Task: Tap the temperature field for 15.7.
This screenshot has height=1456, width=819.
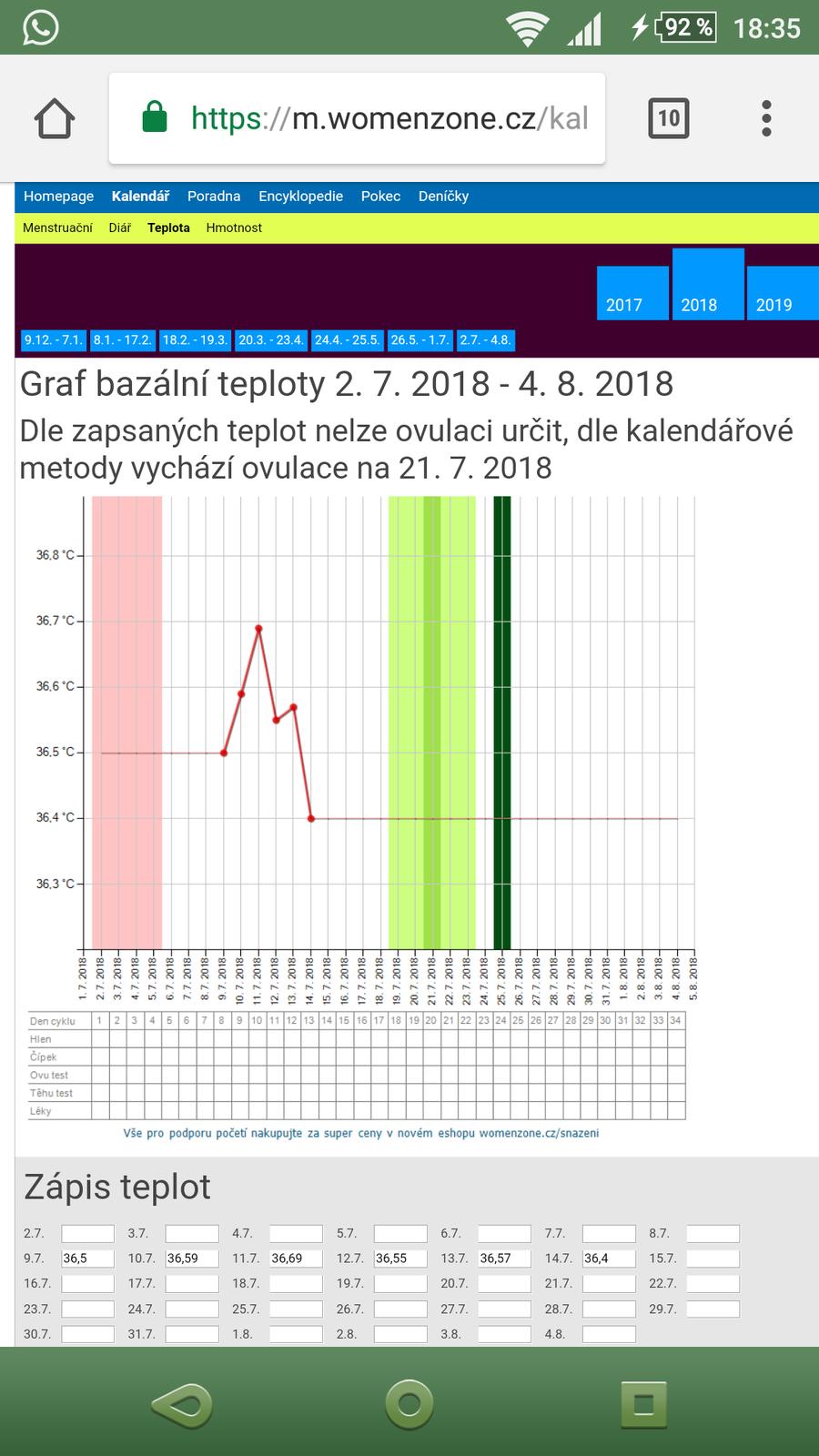Action: coord(713,1259)
